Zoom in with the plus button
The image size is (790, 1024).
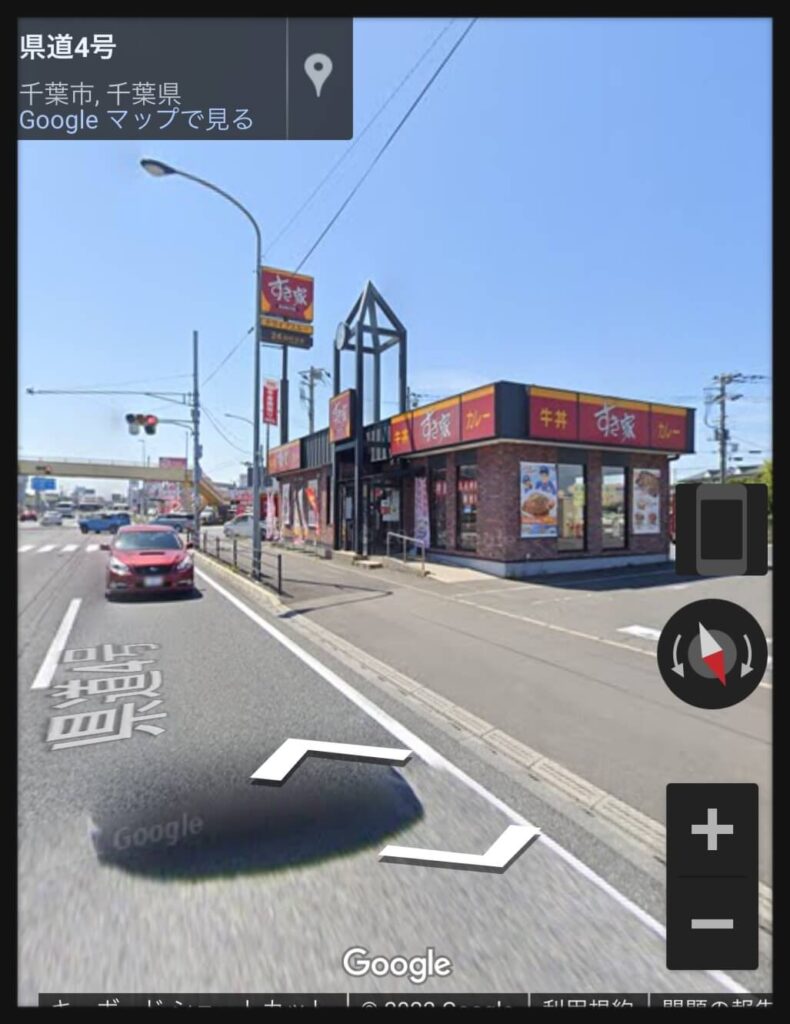coord(712,830)
